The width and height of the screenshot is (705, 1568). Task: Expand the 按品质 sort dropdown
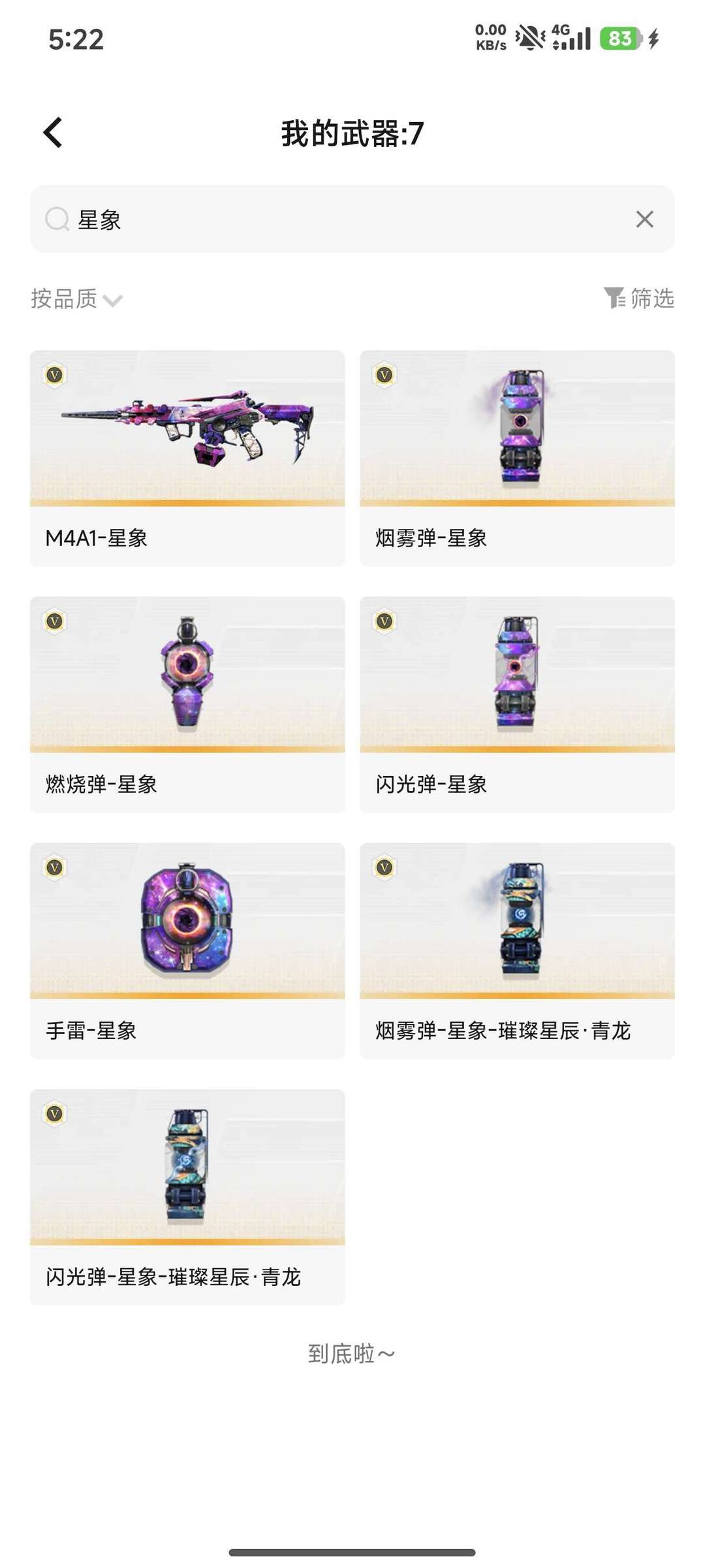coord(76,299)
